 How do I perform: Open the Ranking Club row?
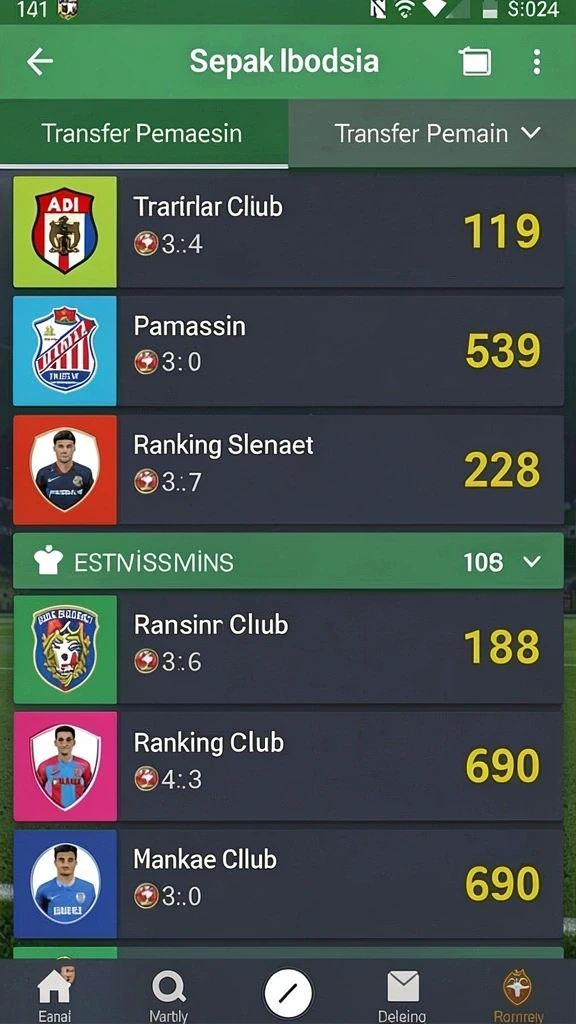pyautogui.click(x=288, y=766)
